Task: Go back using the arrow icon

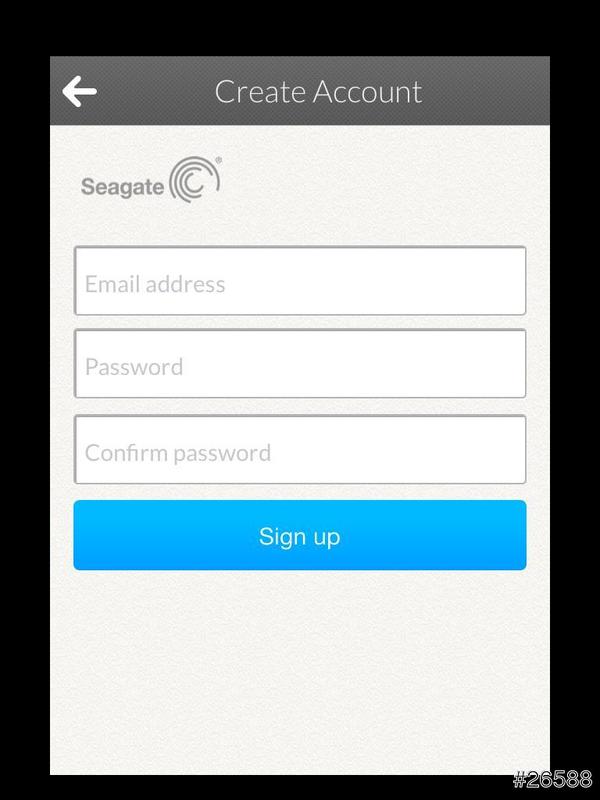Action: (x=80, y=92)
